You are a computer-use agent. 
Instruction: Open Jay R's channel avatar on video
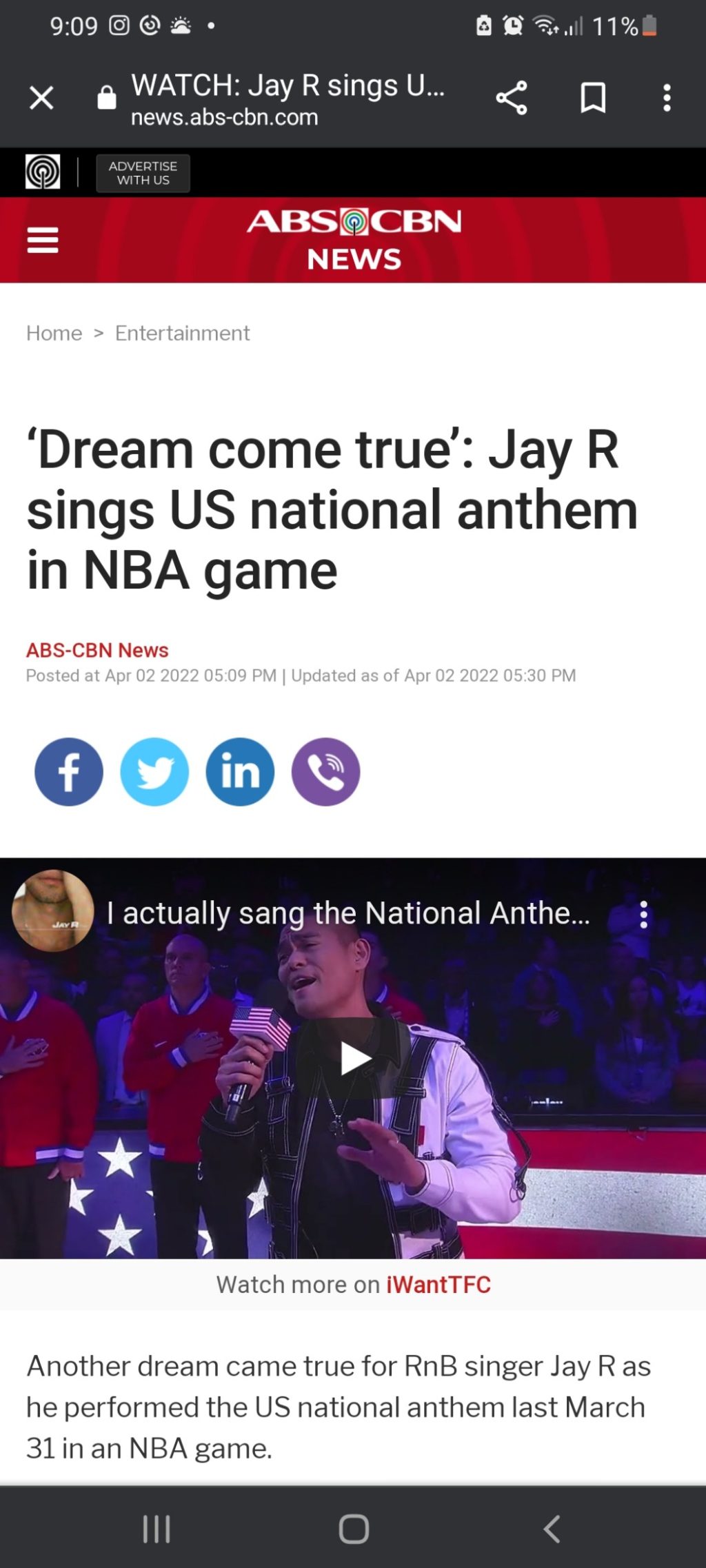point(53,911)
